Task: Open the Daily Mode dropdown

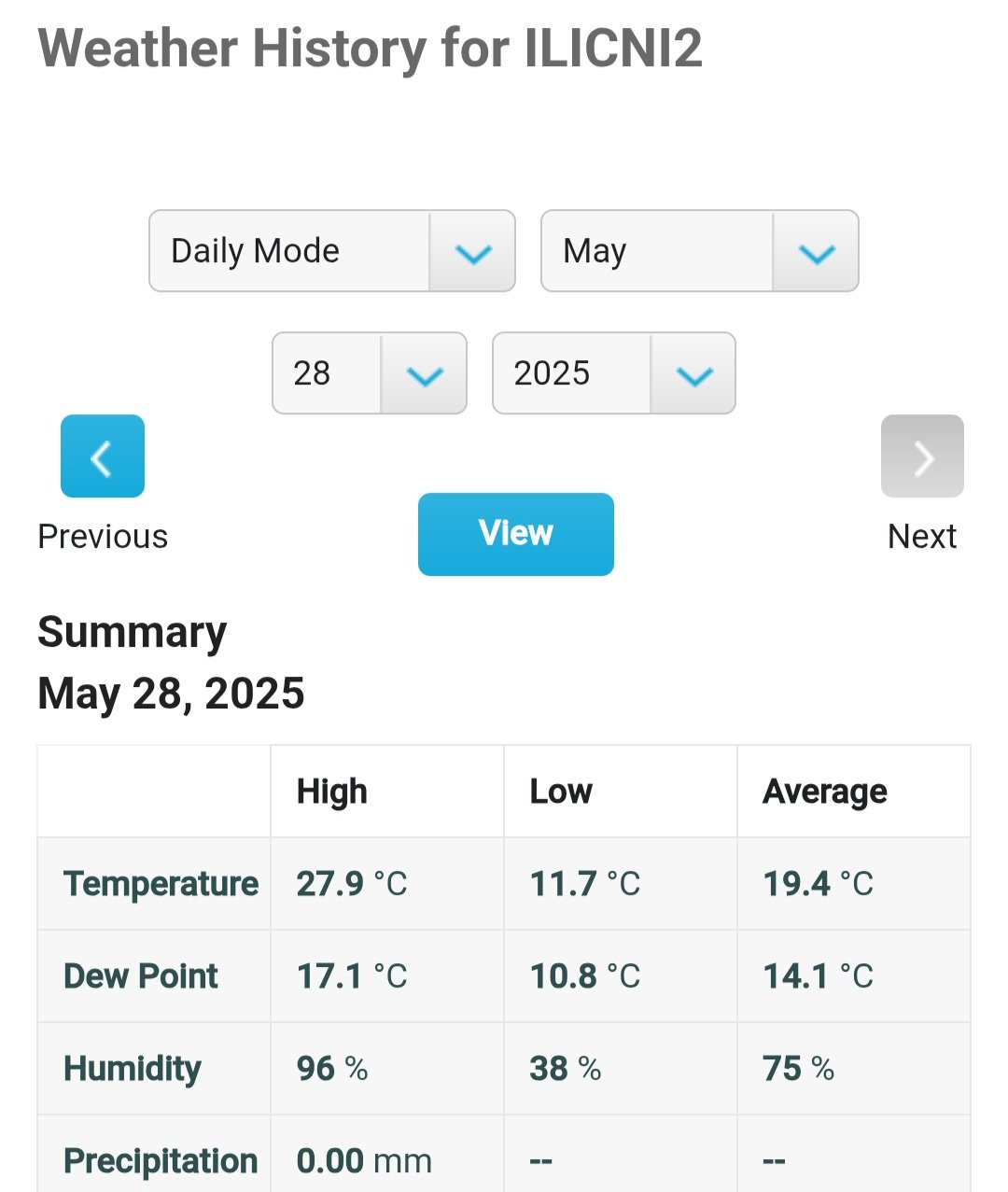Action: (x=331, y=251)
